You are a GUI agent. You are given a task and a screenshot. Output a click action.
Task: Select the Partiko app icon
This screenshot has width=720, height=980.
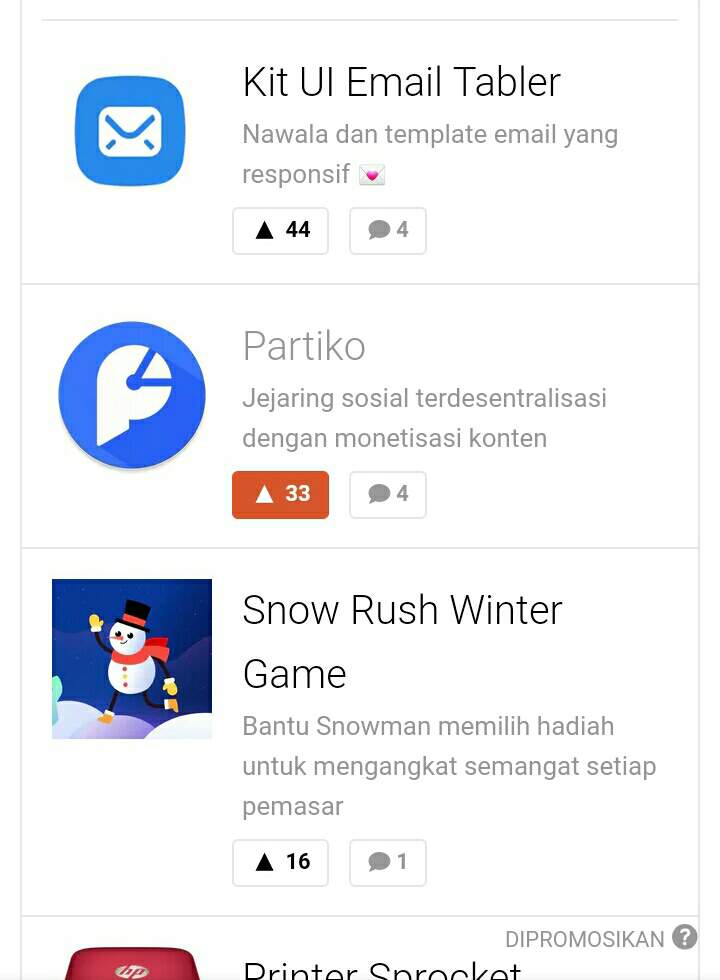(131, 394)
